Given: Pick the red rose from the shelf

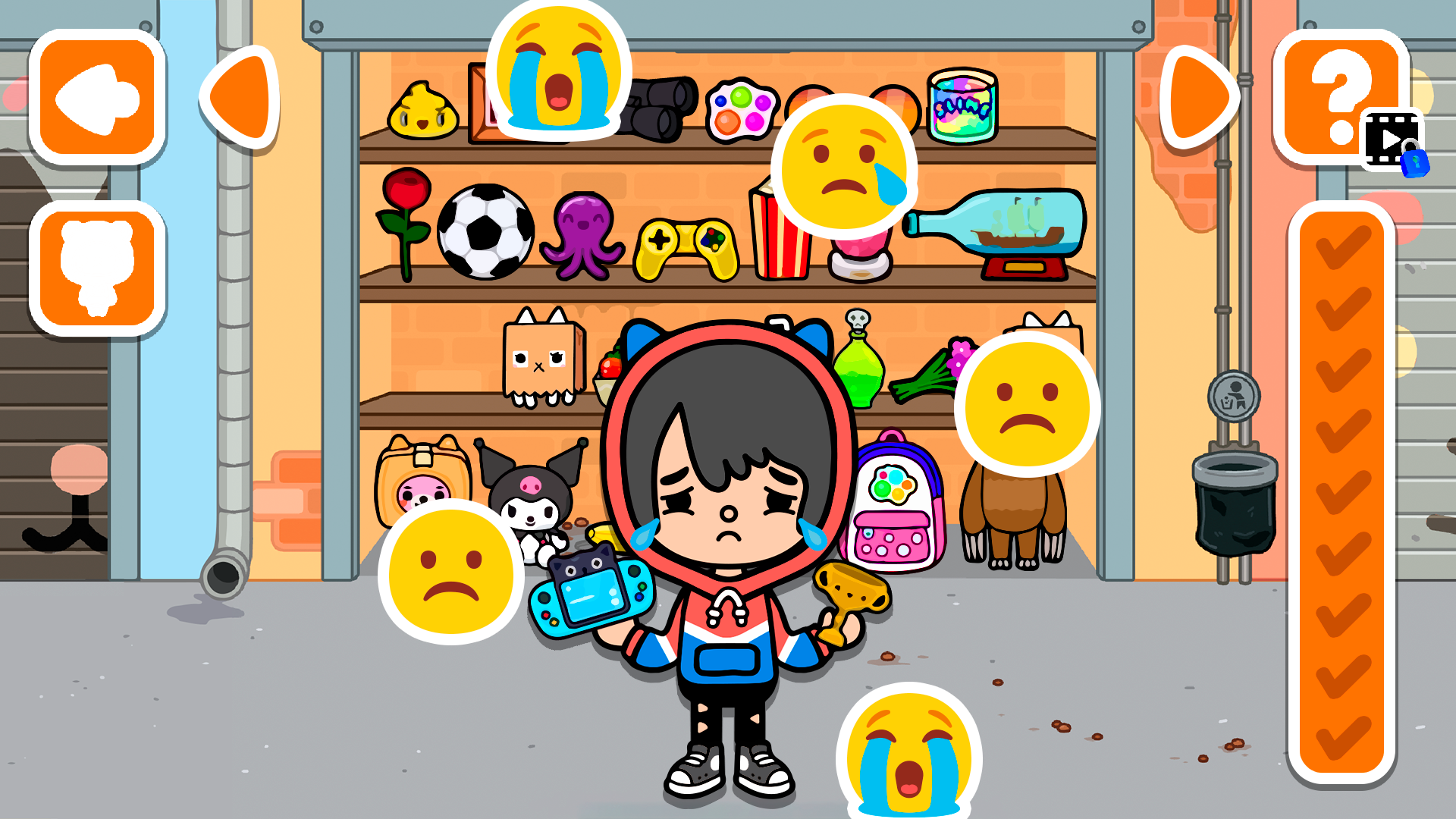Looking at the screenshot, I should [405, 220].
